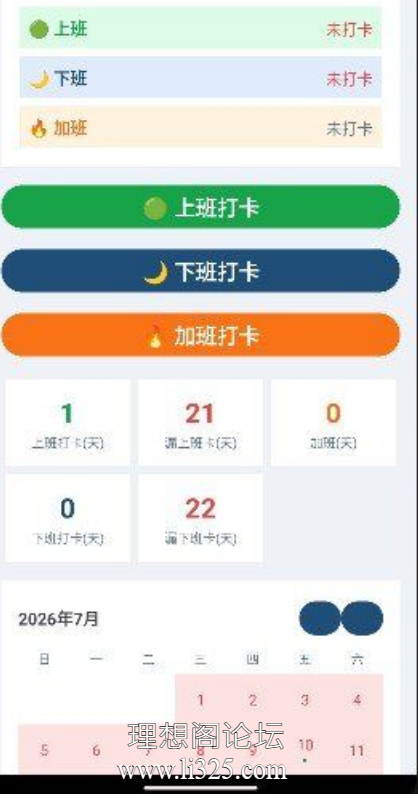Tap the blue 下班打卡 button

[201, 271]
